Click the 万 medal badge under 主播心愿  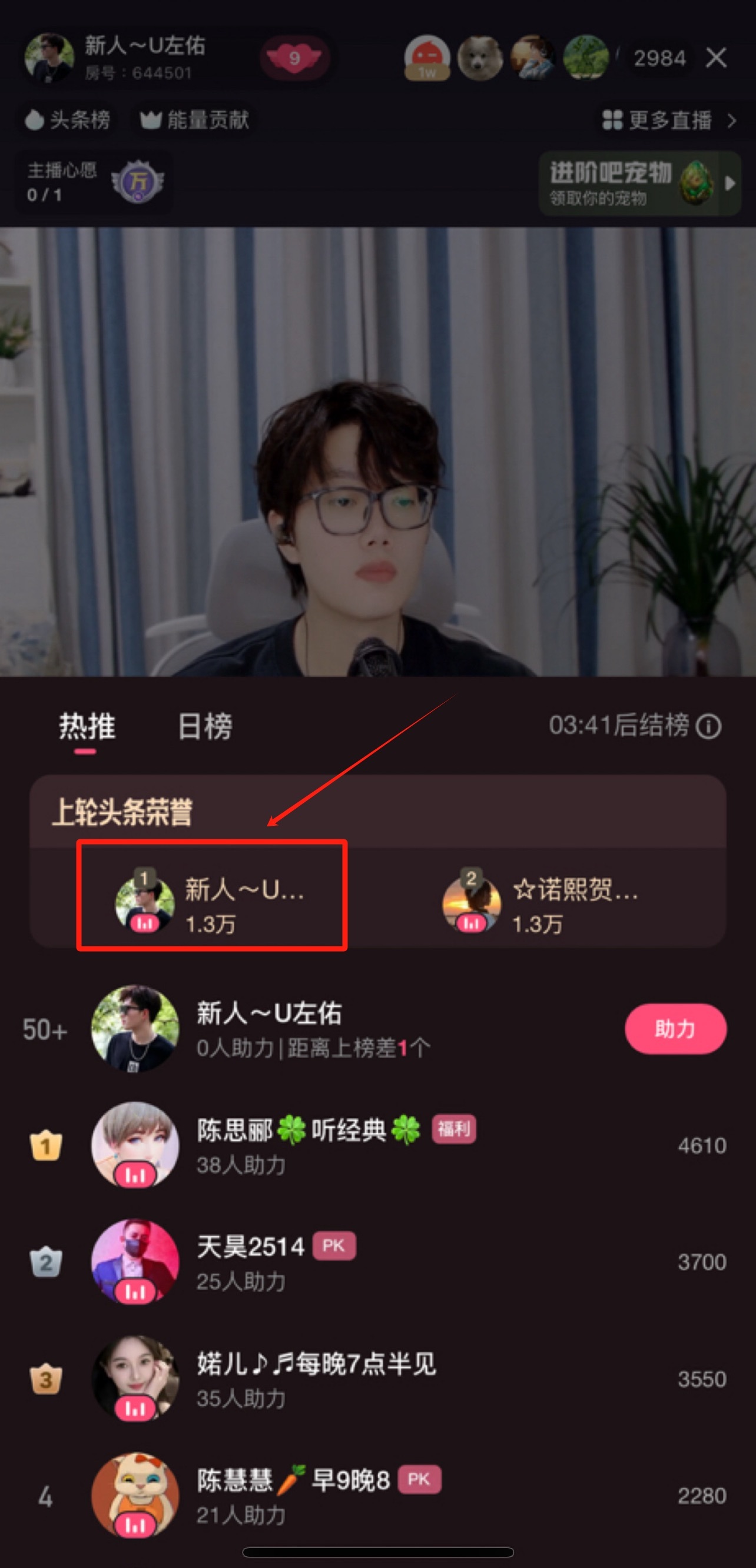pos(138,181)
